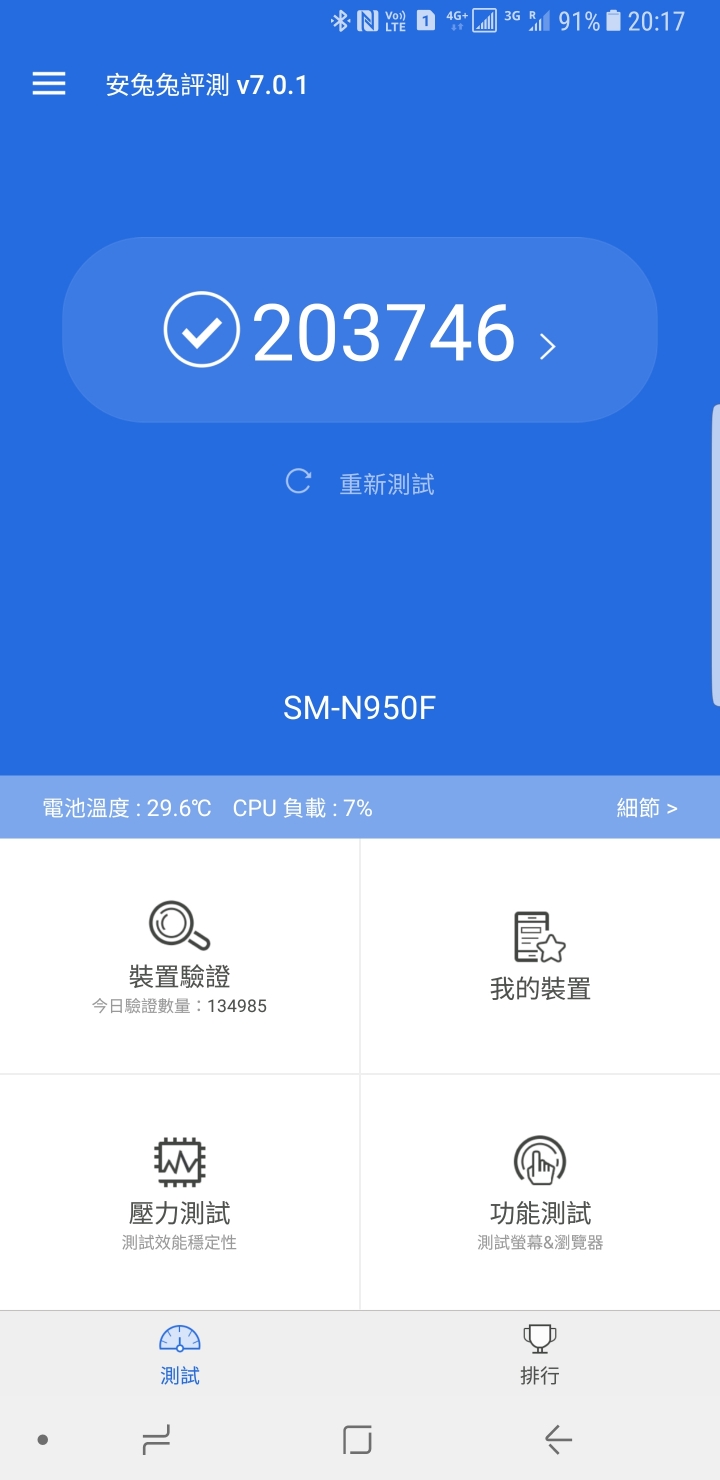
Task: Open the hamburger drawer menu
Action: tap(49, 84)
